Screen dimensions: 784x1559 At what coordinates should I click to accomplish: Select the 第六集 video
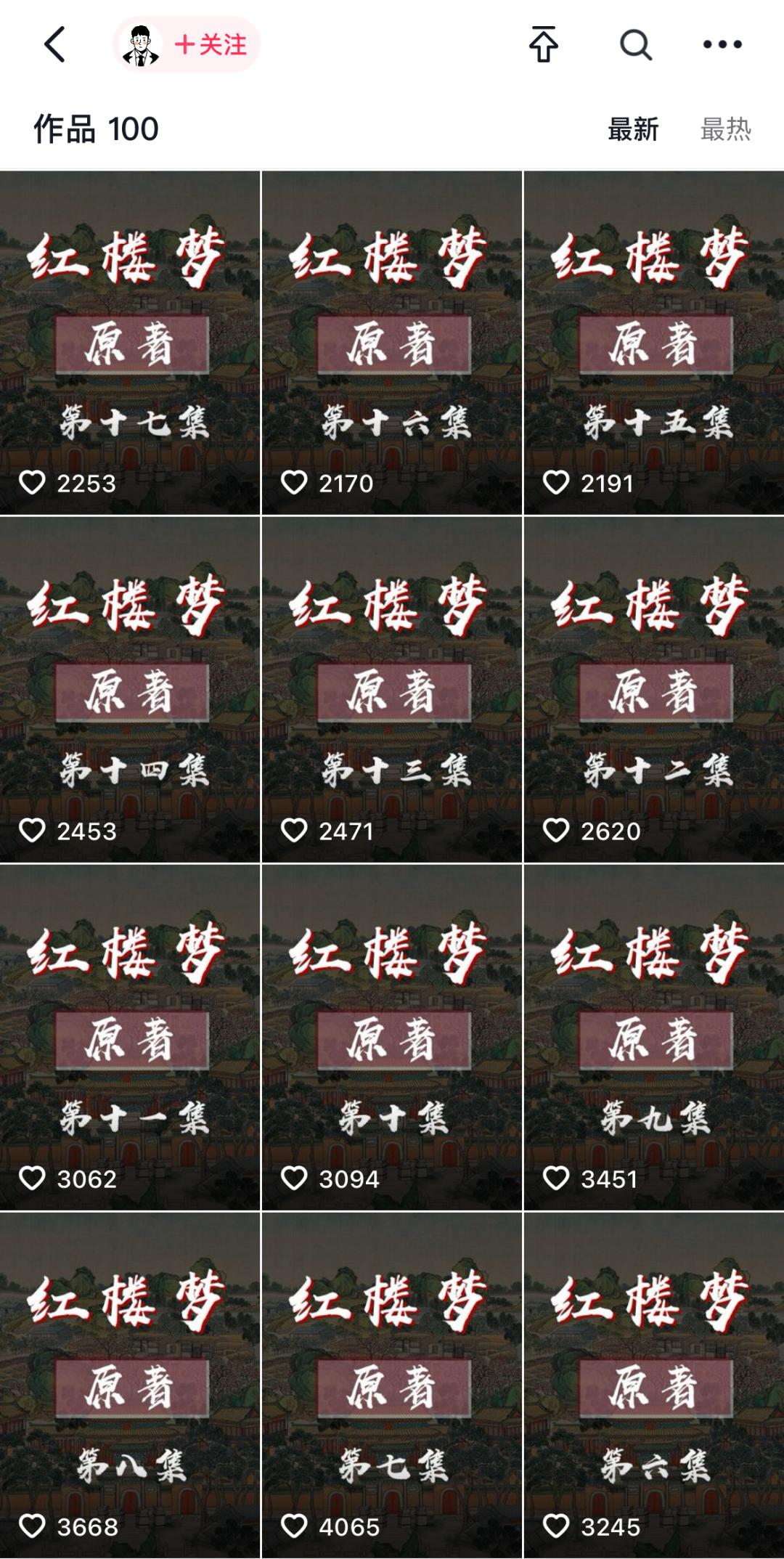pos(654,1385)
